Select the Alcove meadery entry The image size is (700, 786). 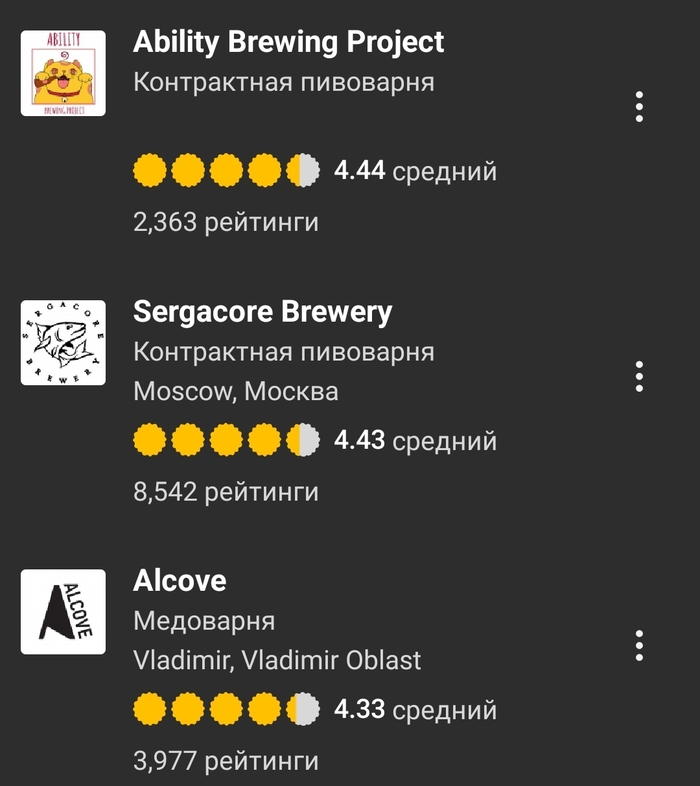point(180,582)
